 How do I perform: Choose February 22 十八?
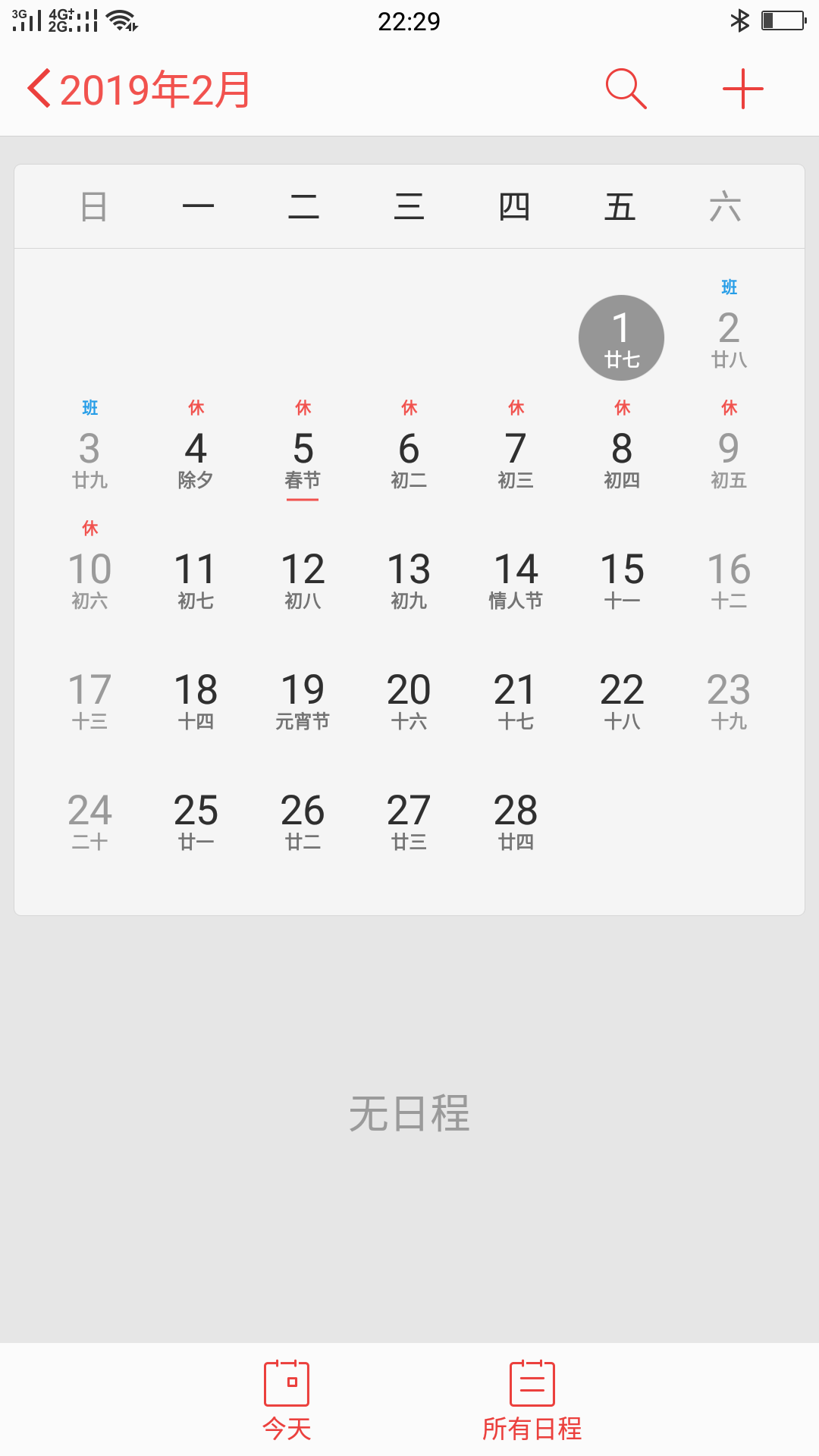pyautogui.click(x=622, y=701)
